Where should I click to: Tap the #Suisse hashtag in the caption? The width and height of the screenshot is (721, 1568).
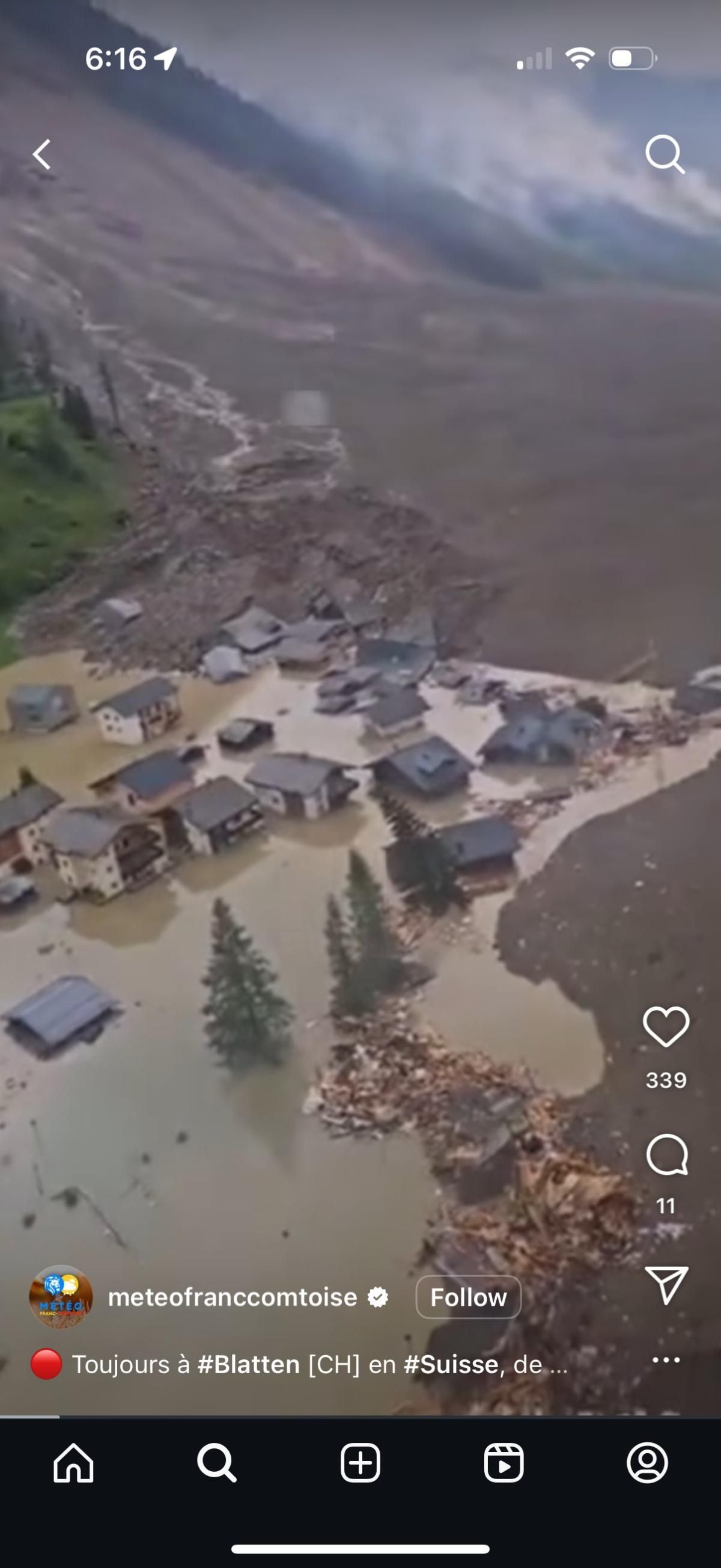coord(450,1364)
